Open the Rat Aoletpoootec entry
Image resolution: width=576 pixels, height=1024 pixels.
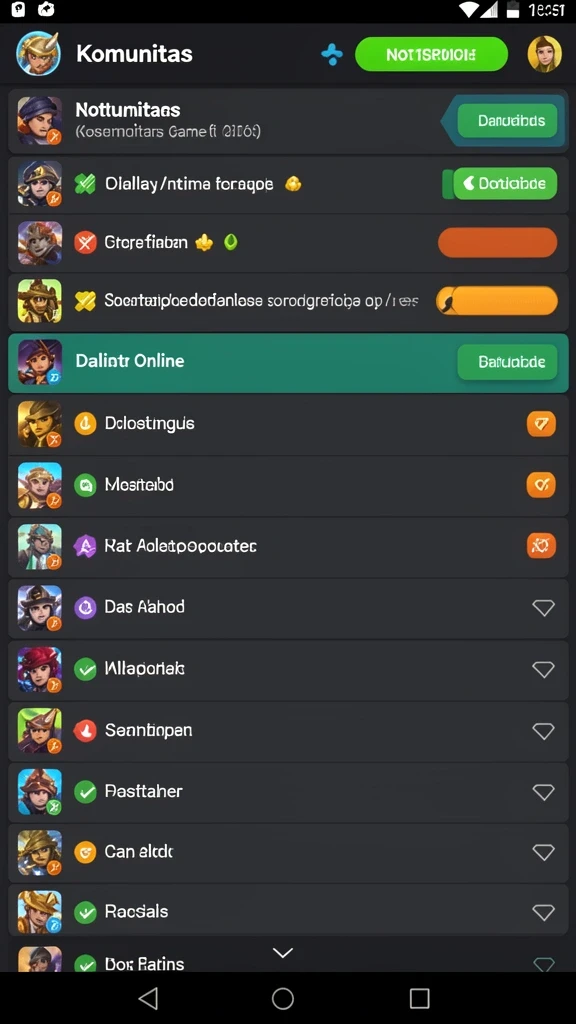pyautogui.click(x=288, y=547)
